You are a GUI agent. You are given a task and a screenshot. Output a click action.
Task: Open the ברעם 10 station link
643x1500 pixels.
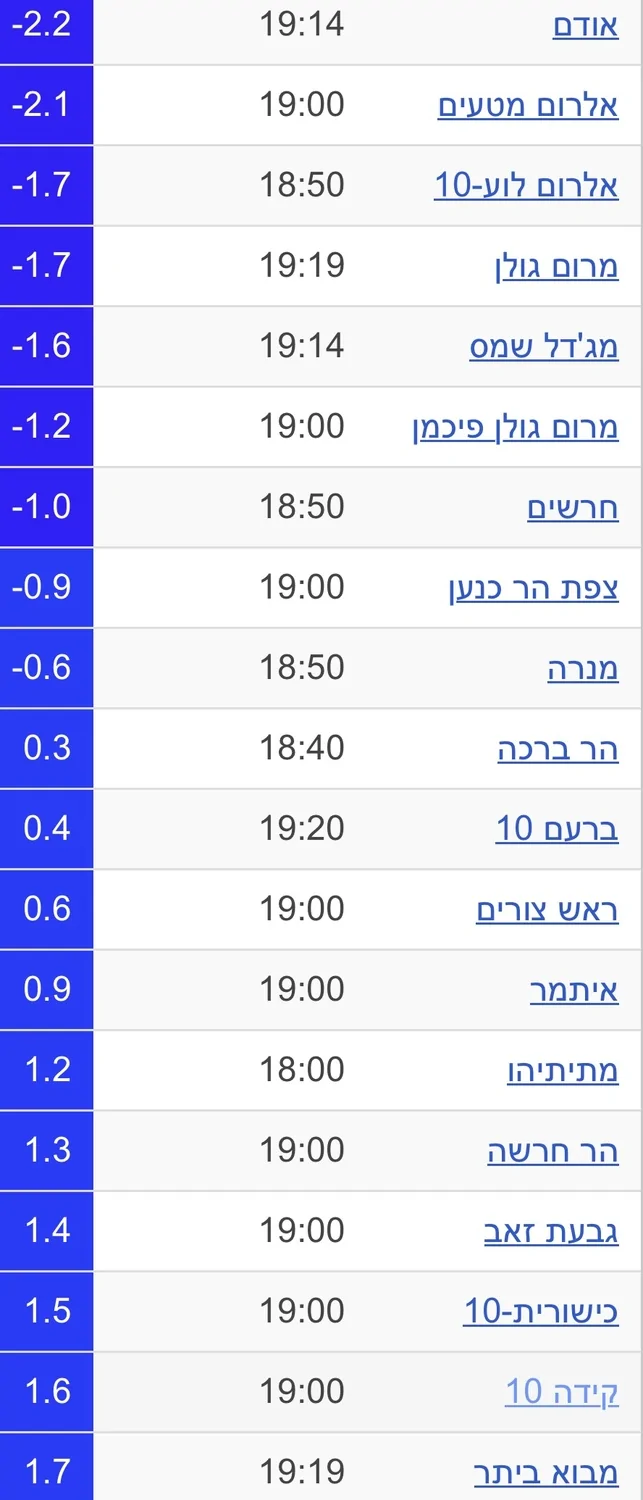[557, 829]
